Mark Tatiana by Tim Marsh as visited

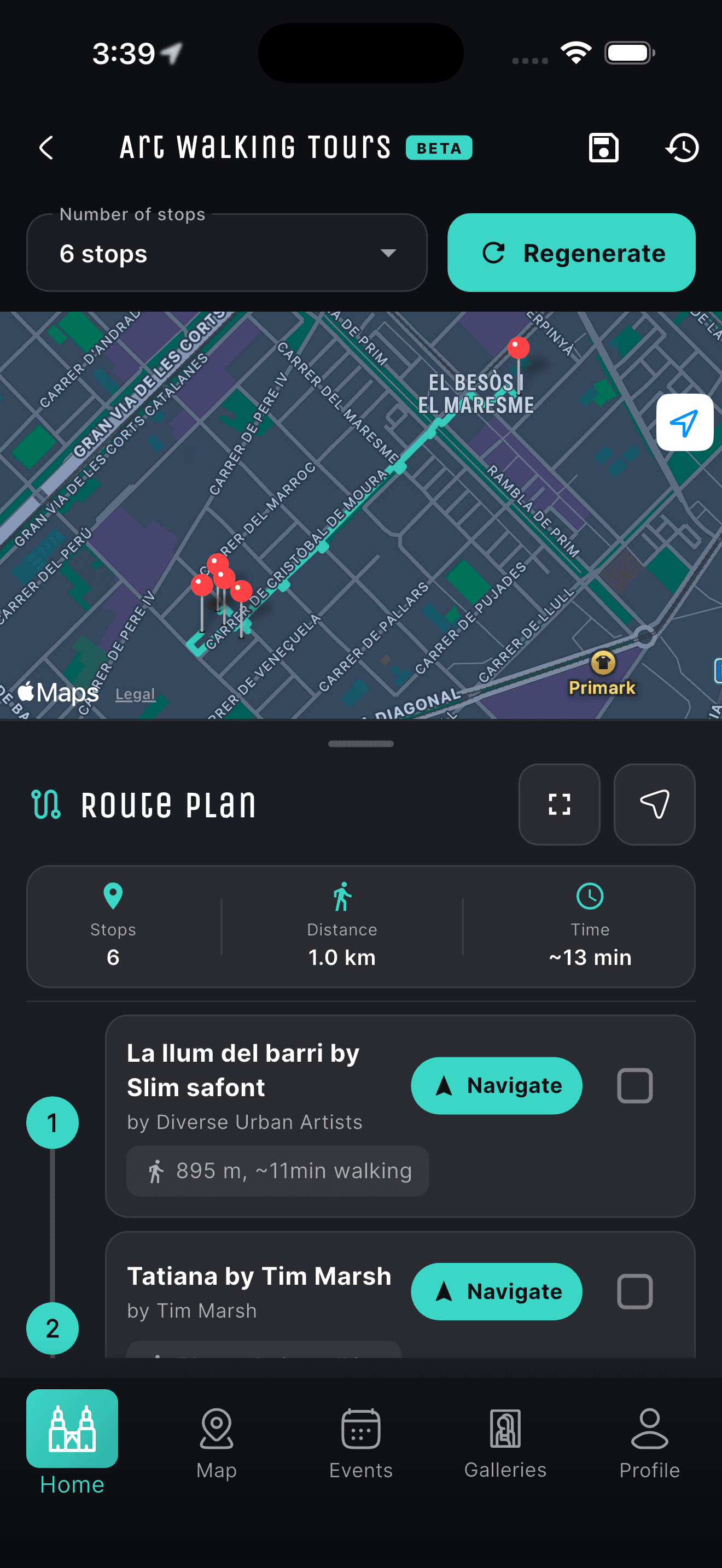634,1291
